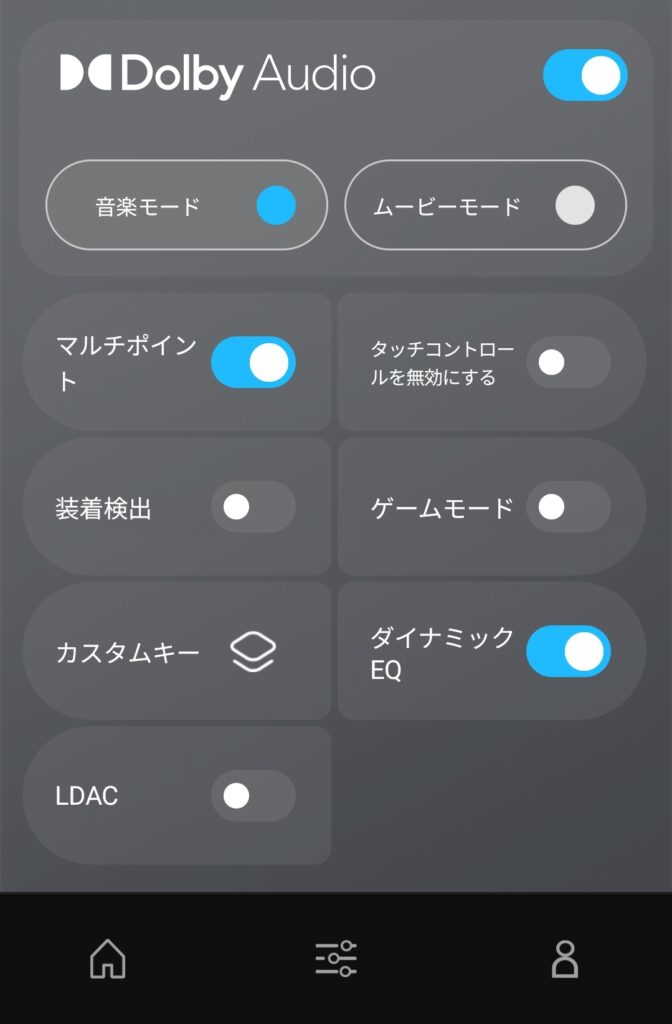Switch to the profile tab
The width and height of the screenshot is (672, 1024).
click(x=565, y=959)
